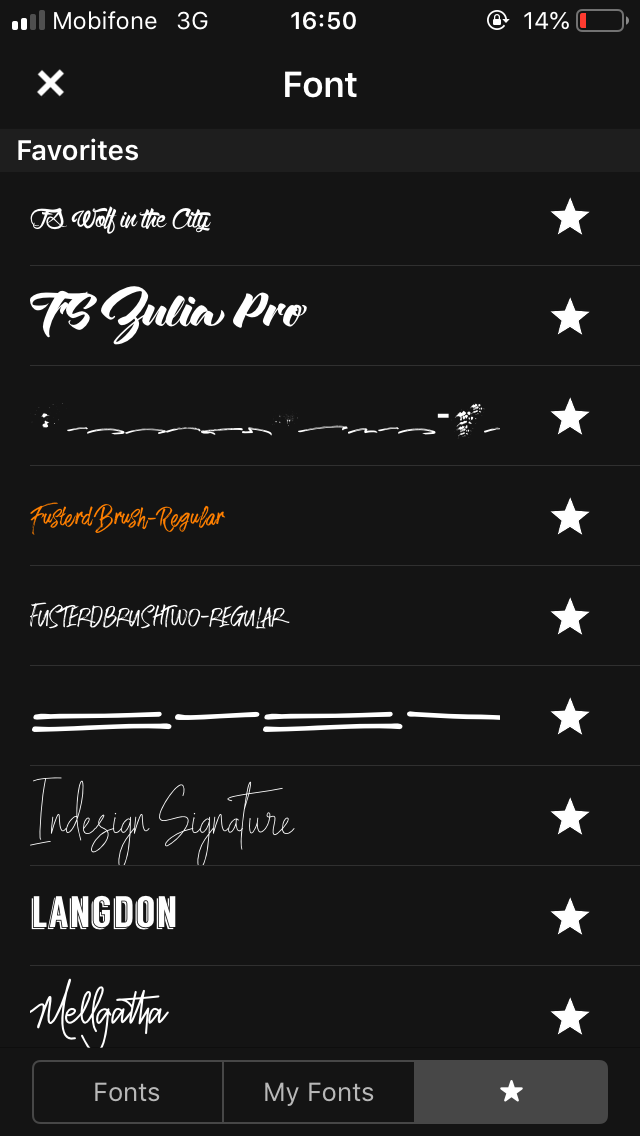Remove Mellgatha from favorites
The height and width of the screenshot is (1136, 640).
[570, 1017]
